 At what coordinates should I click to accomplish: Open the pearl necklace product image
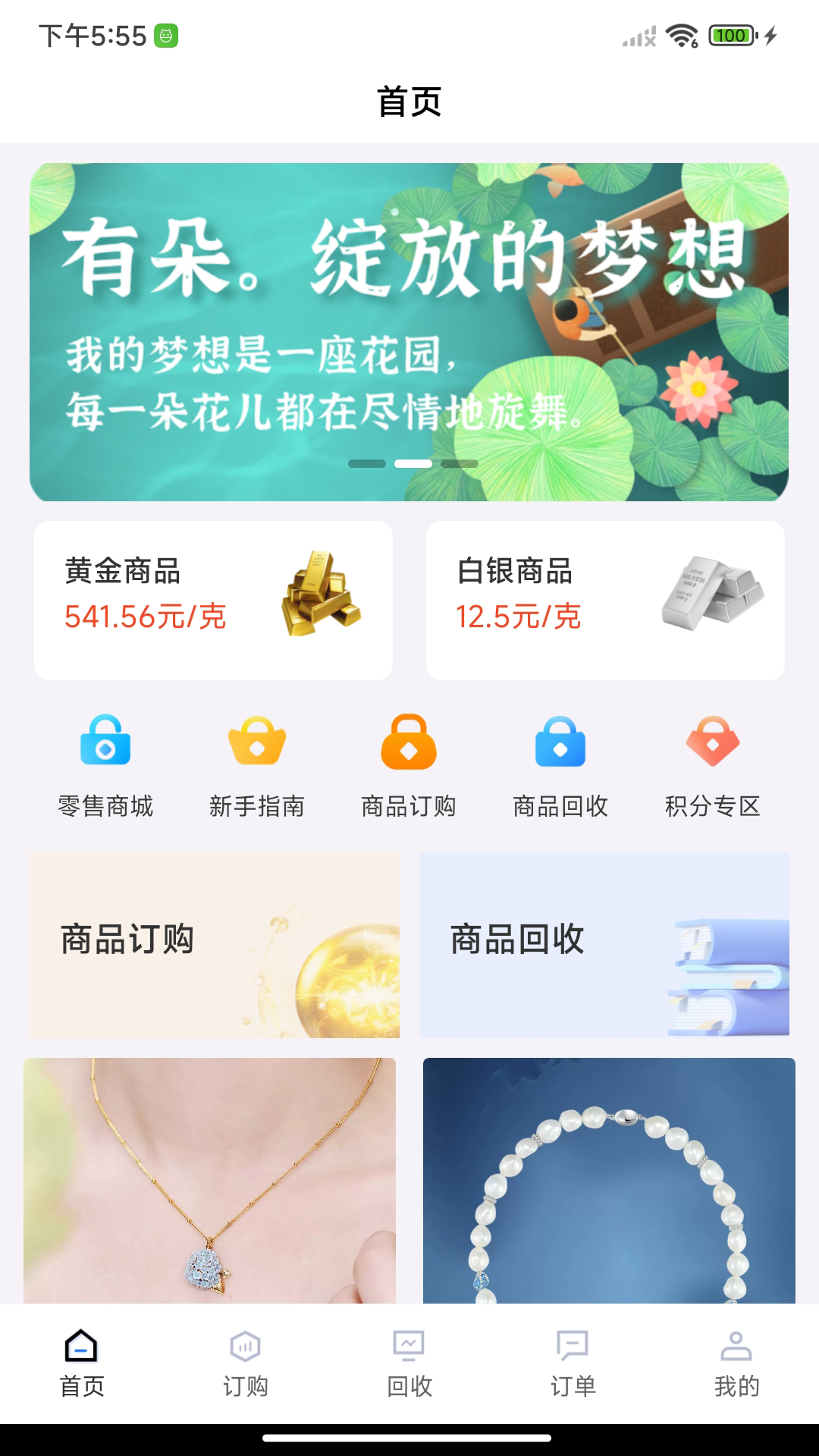[x=604, y=1183]
